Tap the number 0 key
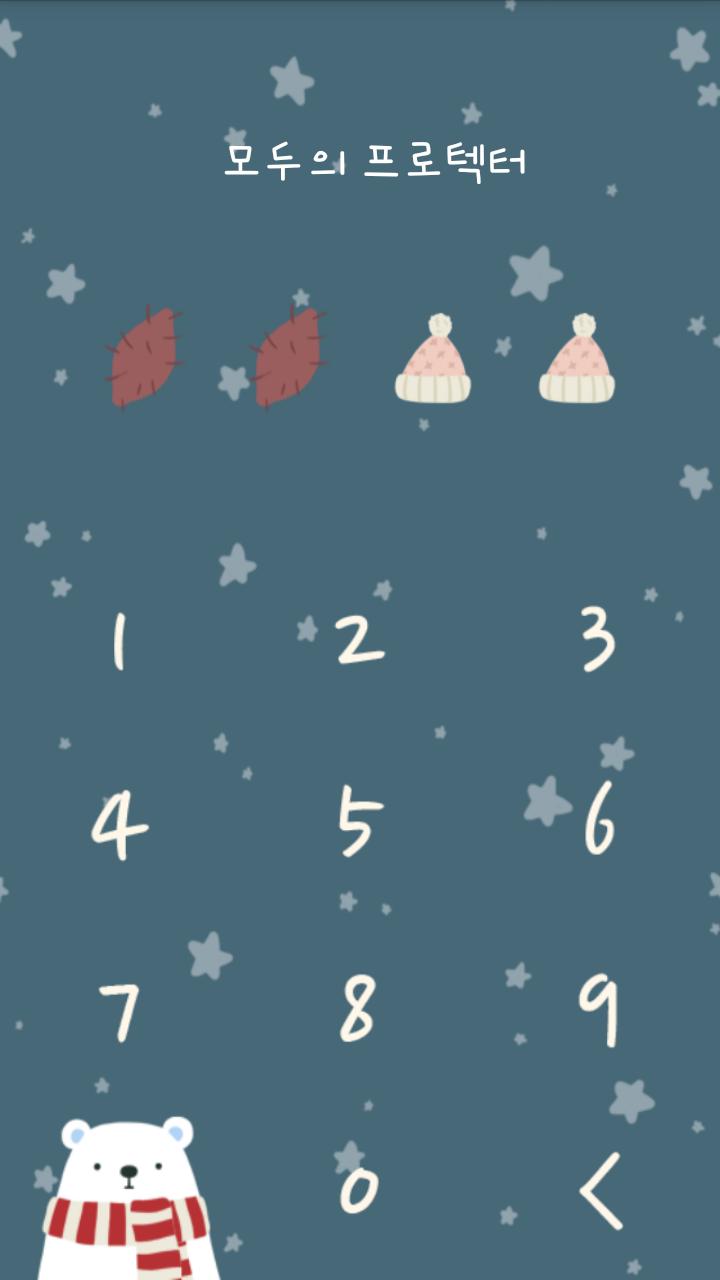Image resolution: width=720 pixels, height=1280 pixels. [359, 1189]
